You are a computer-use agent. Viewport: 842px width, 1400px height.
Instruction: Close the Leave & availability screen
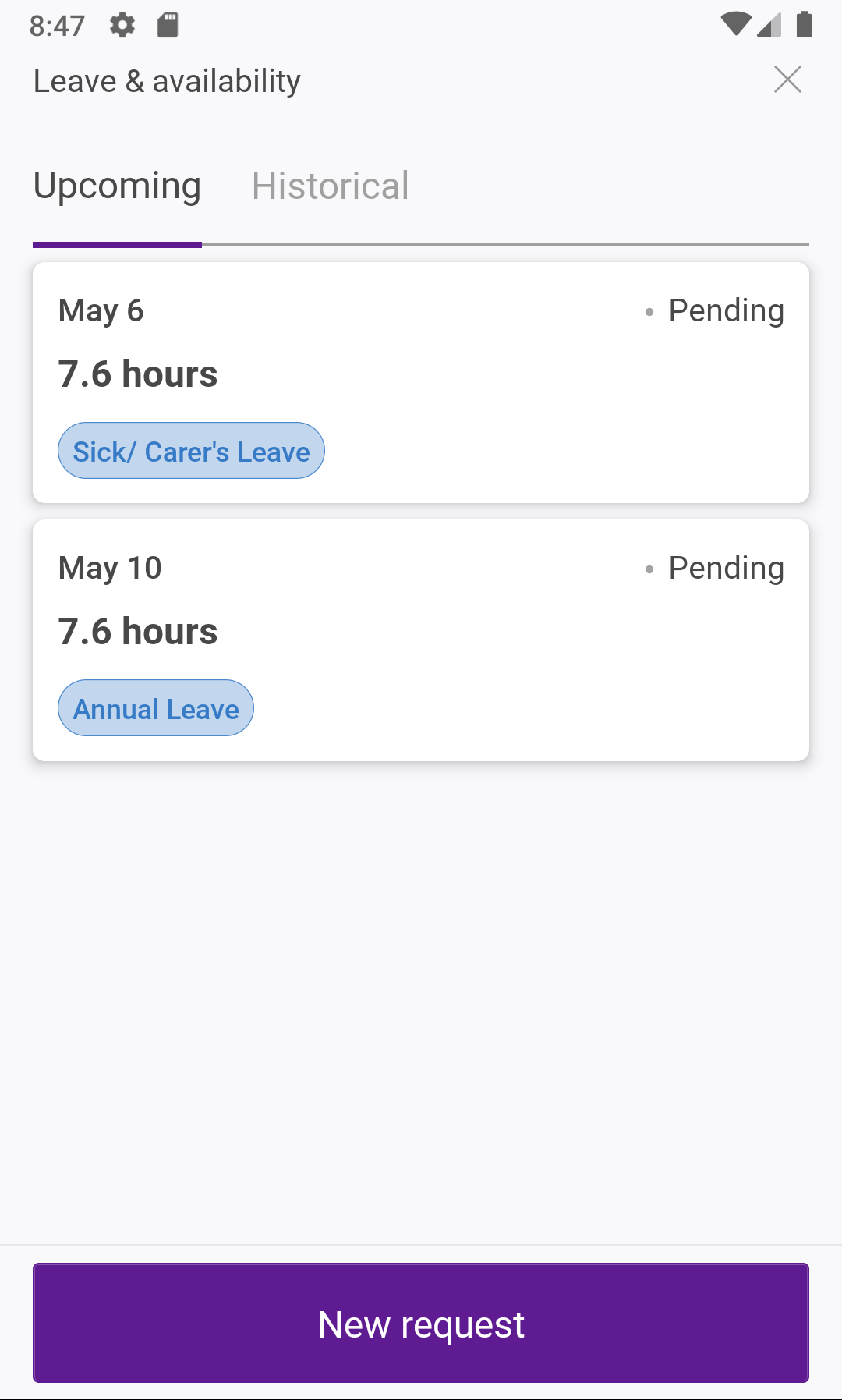click(788, 79)
